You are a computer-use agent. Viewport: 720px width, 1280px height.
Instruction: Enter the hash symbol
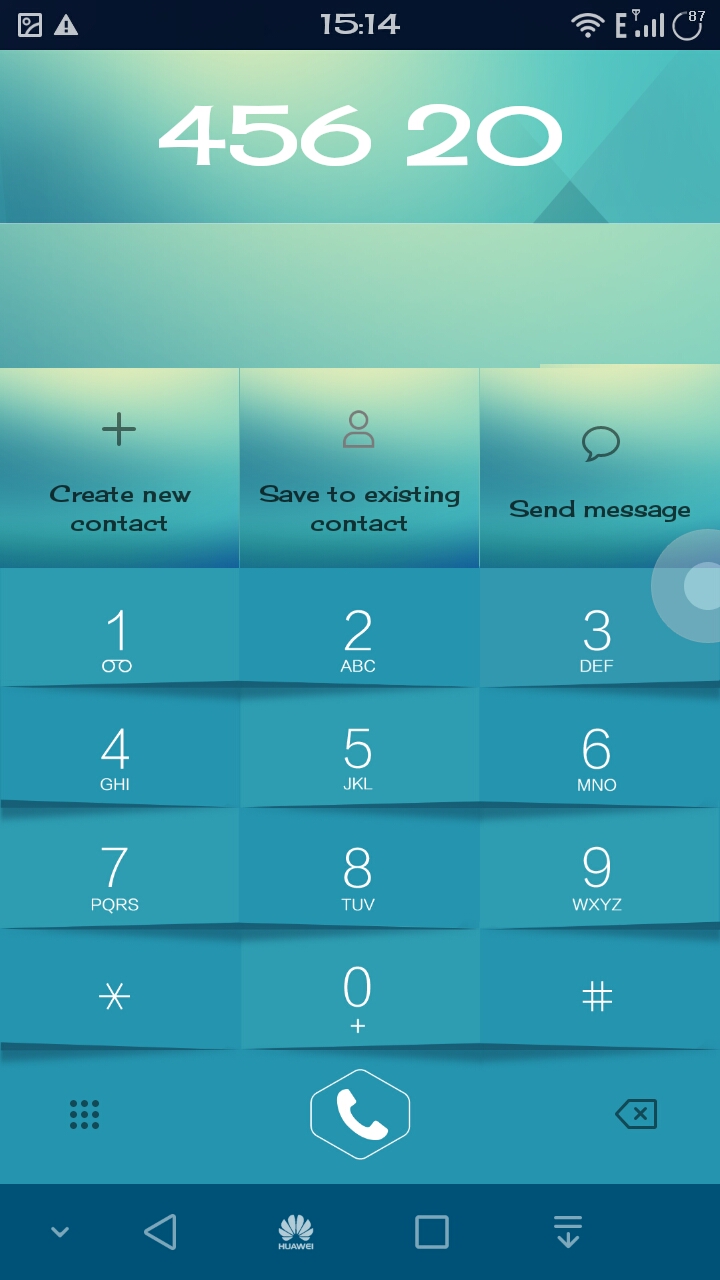[x=597, y=996]
